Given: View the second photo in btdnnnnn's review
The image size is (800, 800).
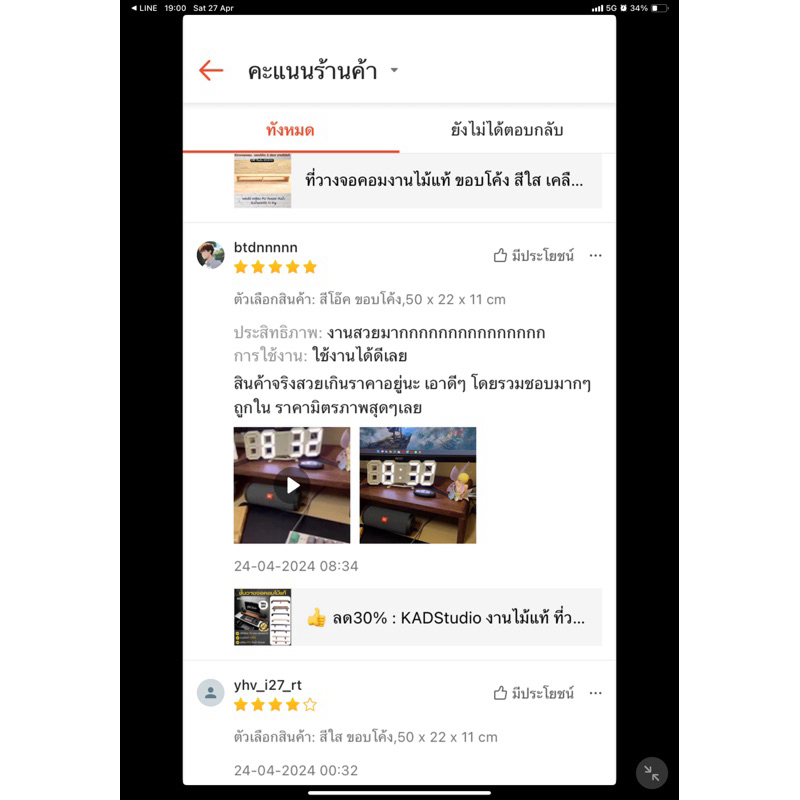Looking at the screenshot, I should 418,485.
